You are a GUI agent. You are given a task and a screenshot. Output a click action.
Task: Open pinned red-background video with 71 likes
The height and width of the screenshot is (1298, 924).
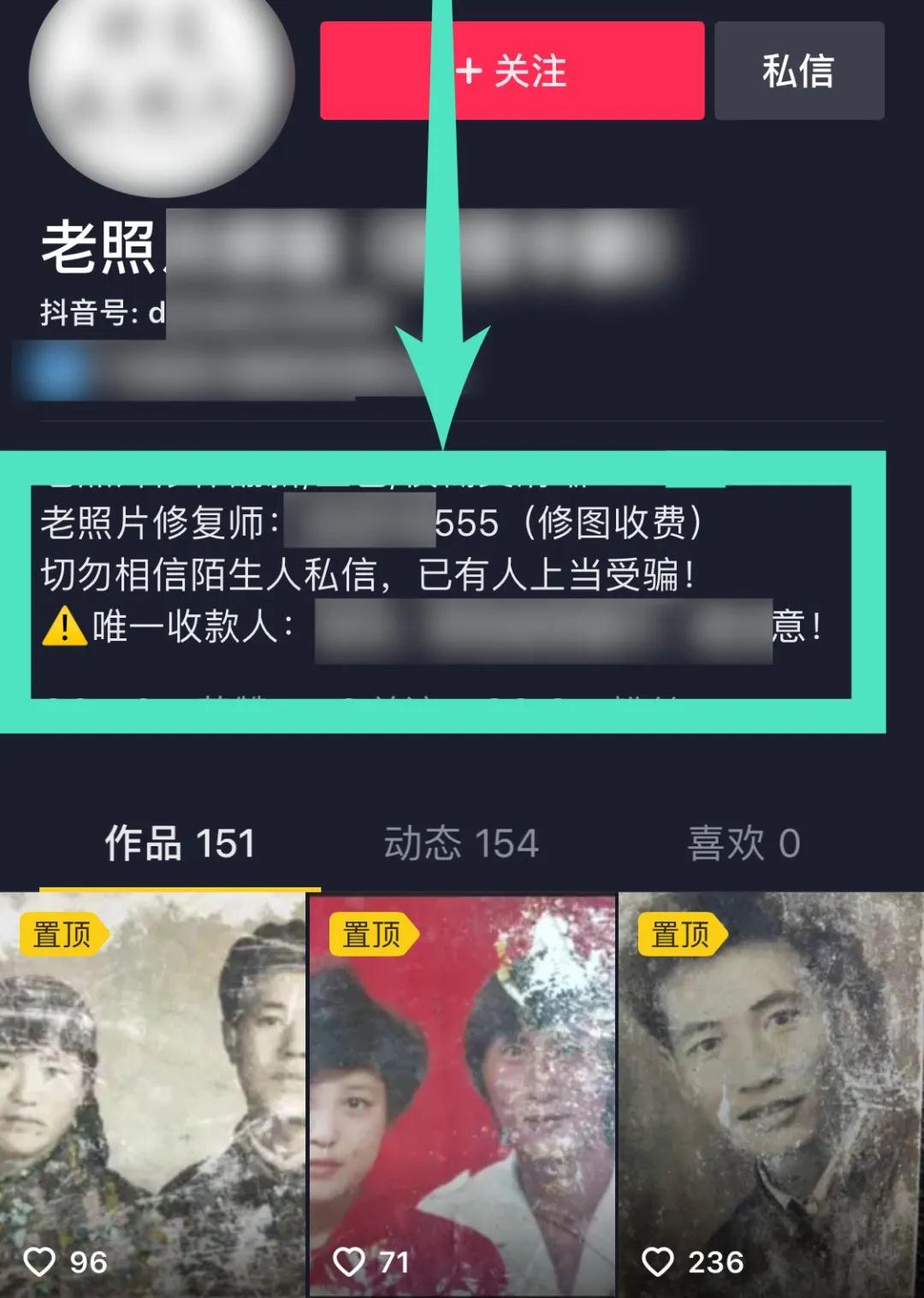(x=462, y=1094)
